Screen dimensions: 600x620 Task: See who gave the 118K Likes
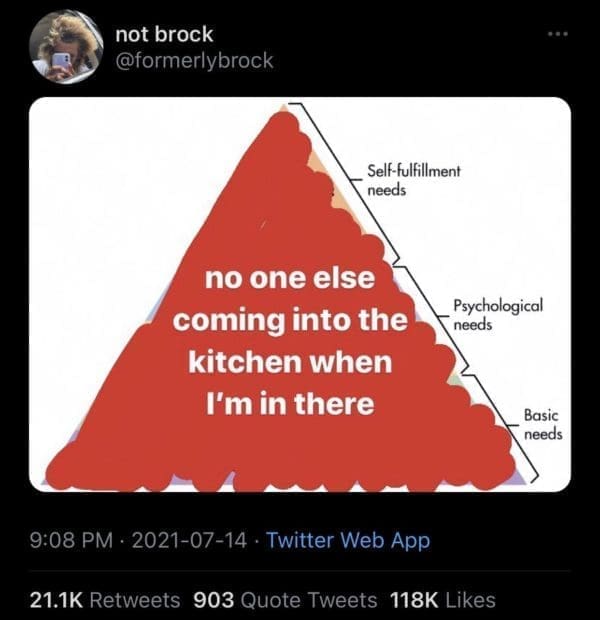(441, 599)
